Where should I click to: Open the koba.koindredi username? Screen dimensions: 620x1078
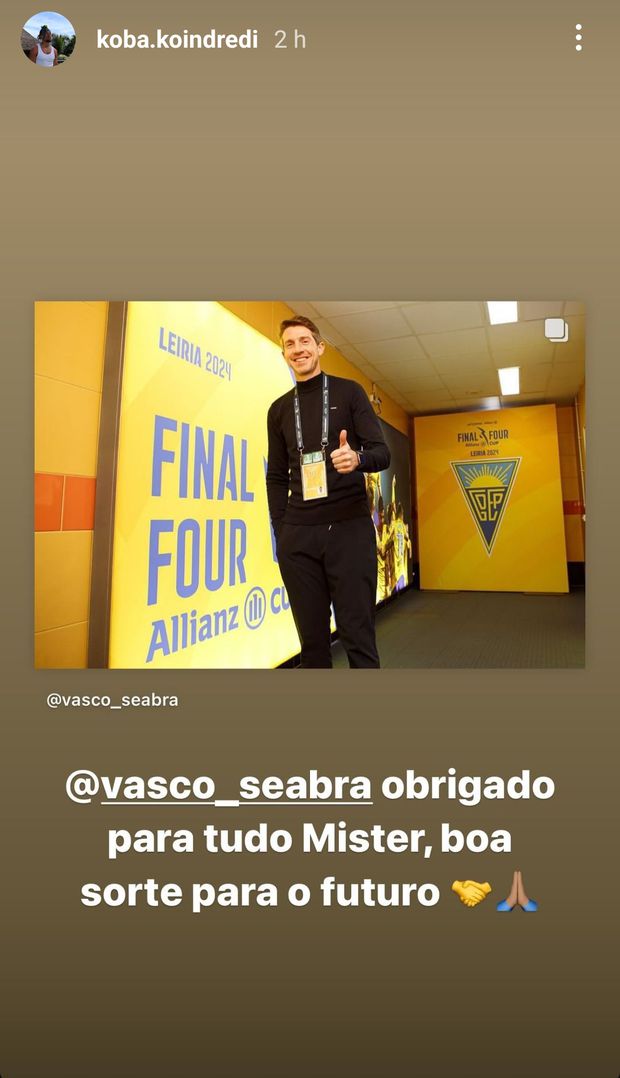pyautogui.click(x=177, y=40)
